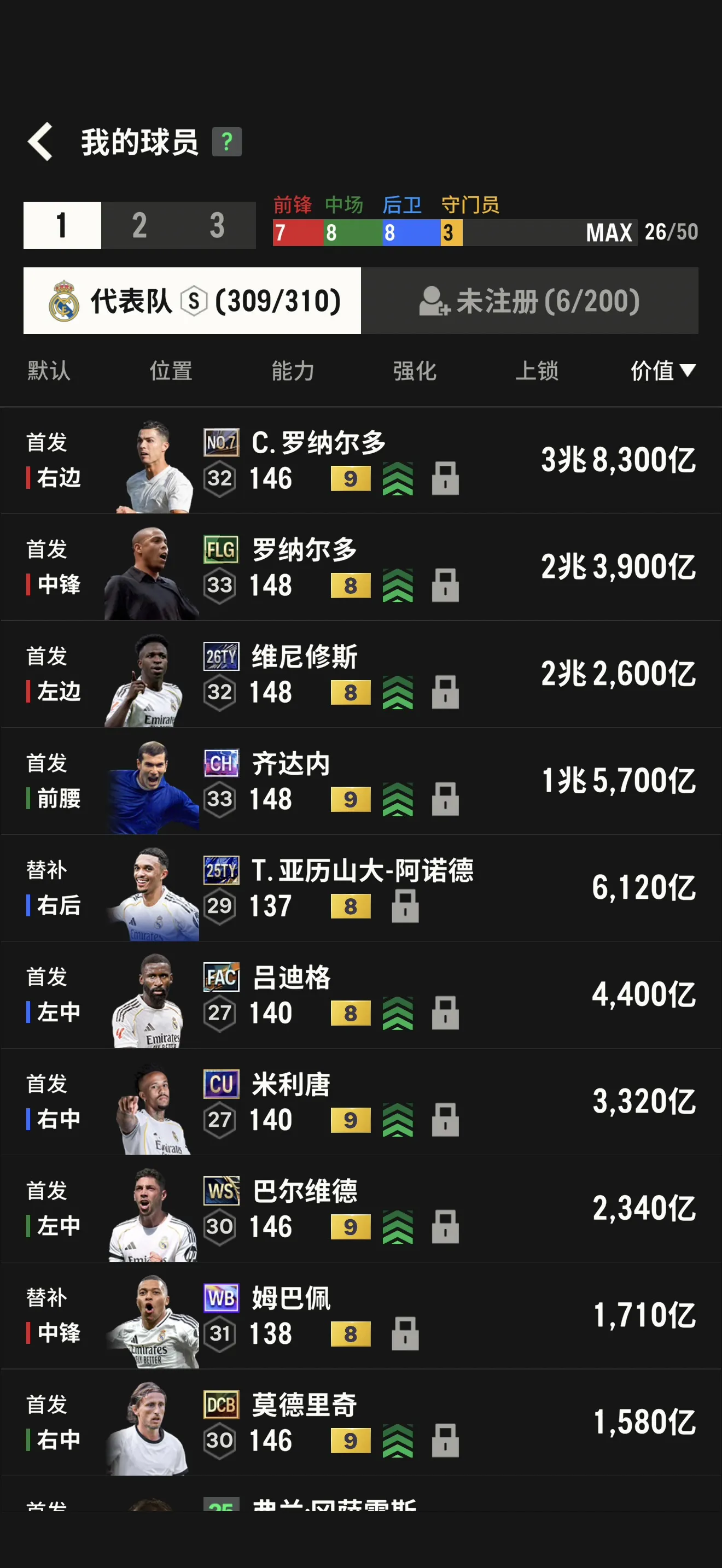Open the 姆巴佩 player row
The image size is (722, 1568).
pos(360,1316)
